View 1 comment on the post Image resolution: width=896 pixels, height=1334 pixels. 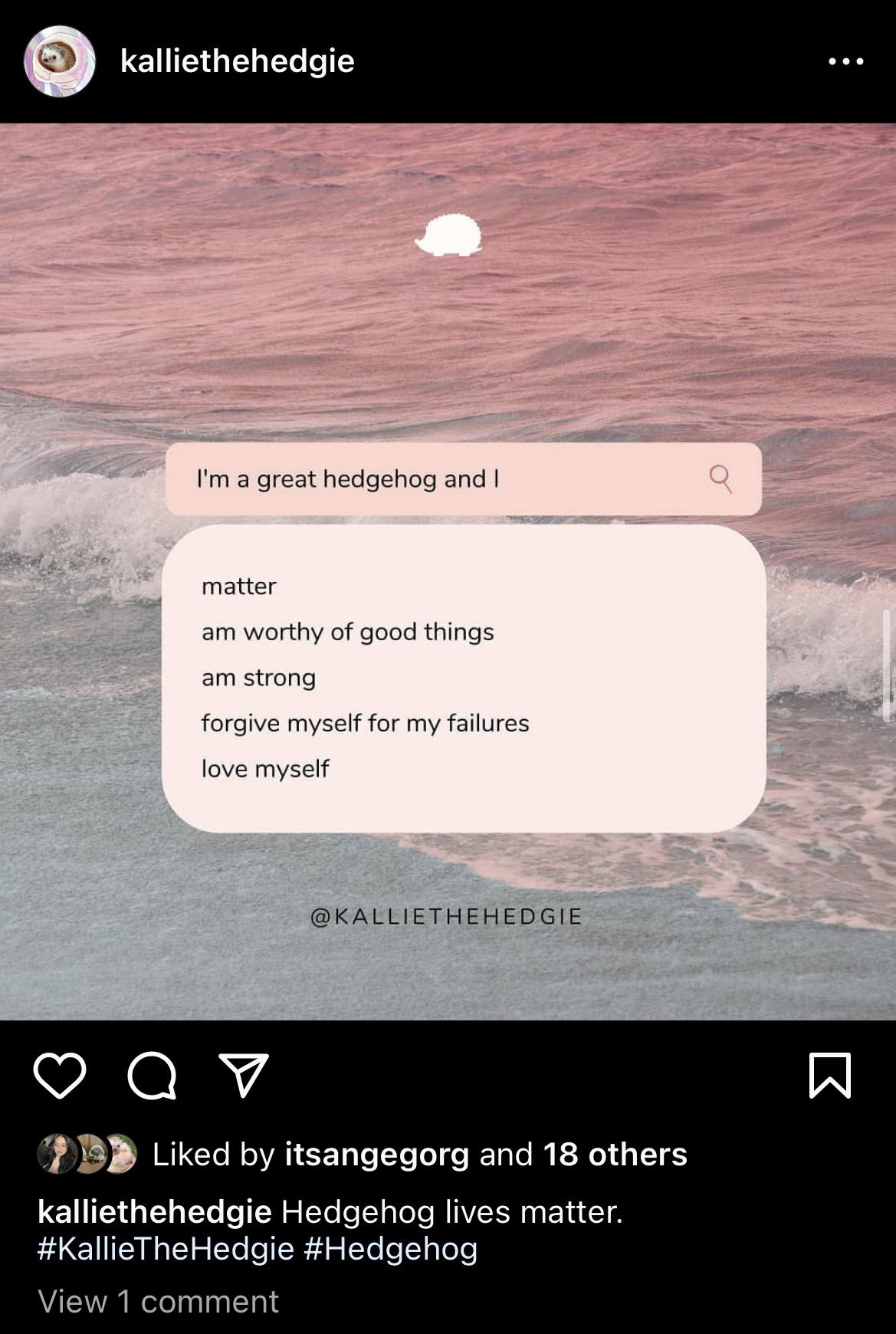[x=158, y=1302]
